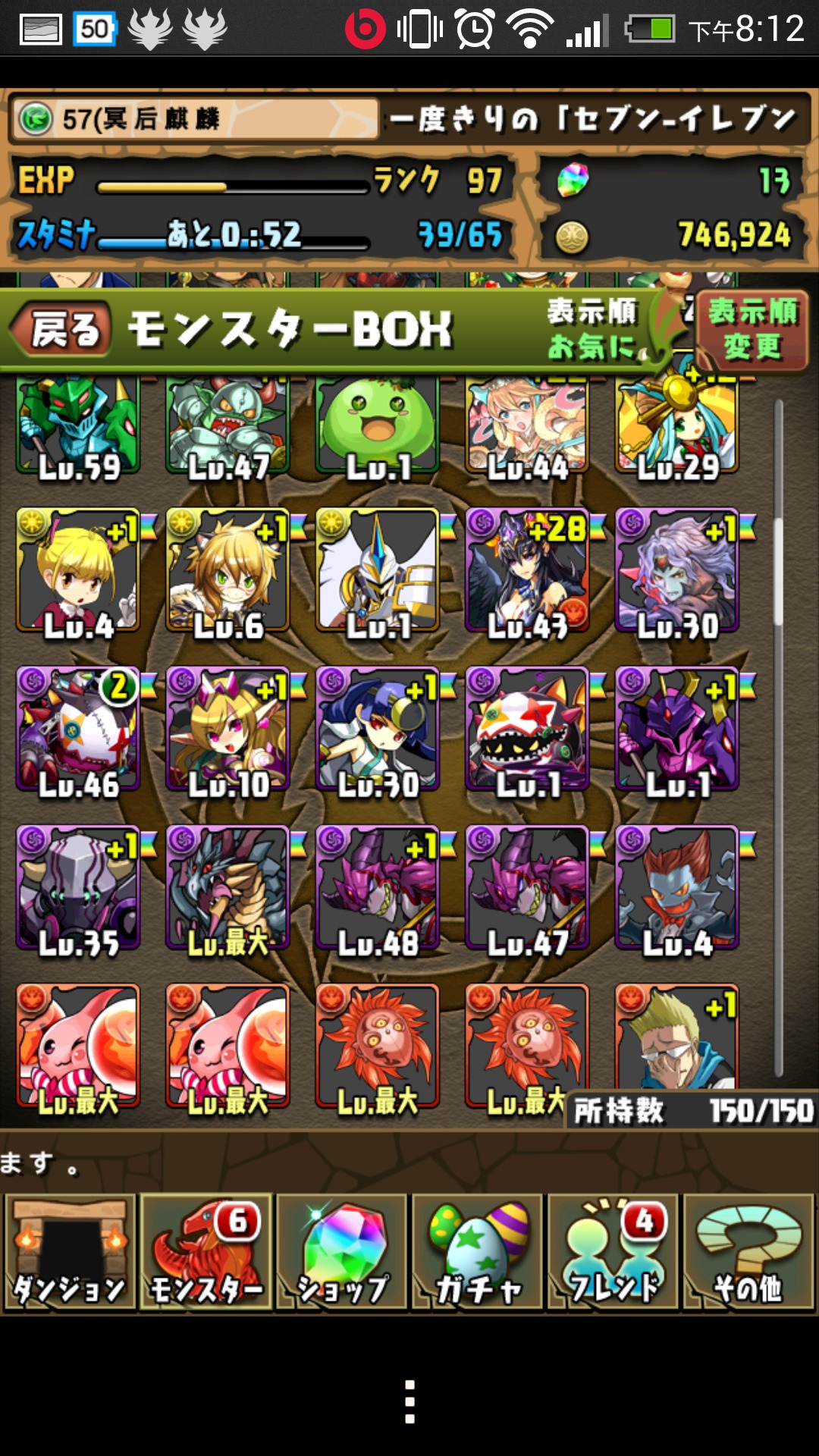Go to the ショップ tab
Image resolution: width=819 pixels, height=1456 pixels.
pos(342,1253)
